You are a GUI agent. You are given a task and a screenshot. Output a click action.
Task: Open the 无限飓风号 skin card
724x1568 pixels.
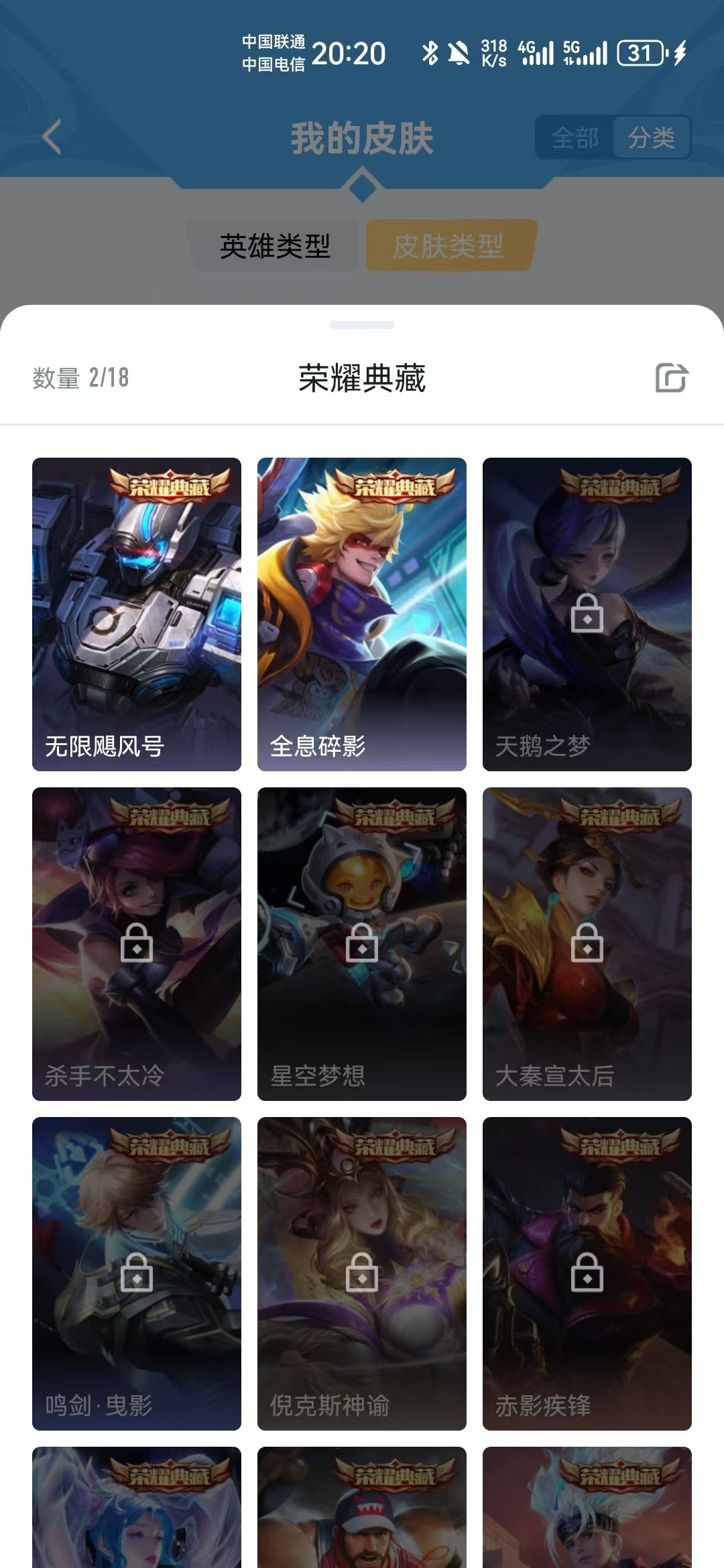pos(137,614)
